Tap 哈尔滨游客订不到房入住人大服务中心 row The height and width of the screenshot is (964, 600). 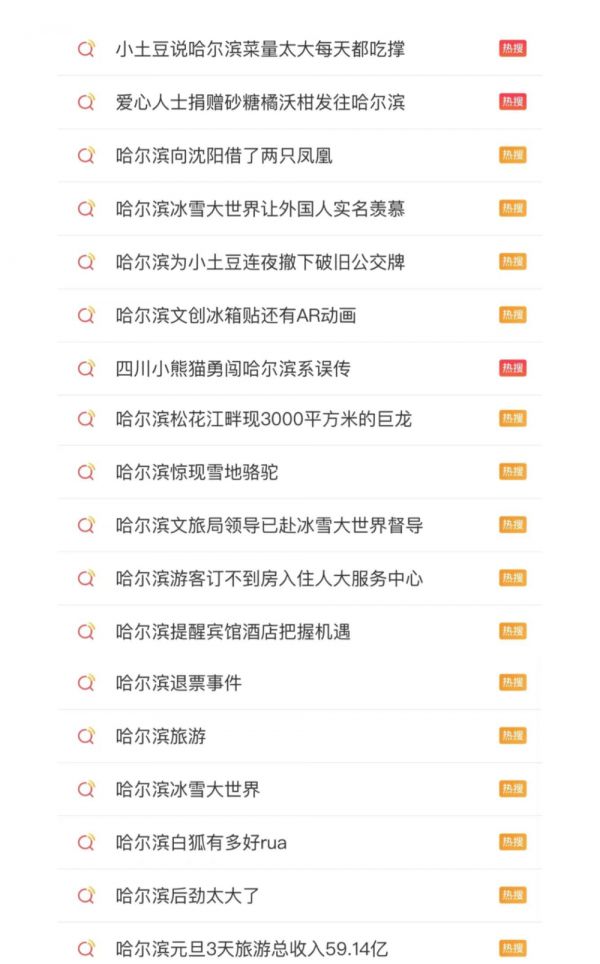pos(269,578)
